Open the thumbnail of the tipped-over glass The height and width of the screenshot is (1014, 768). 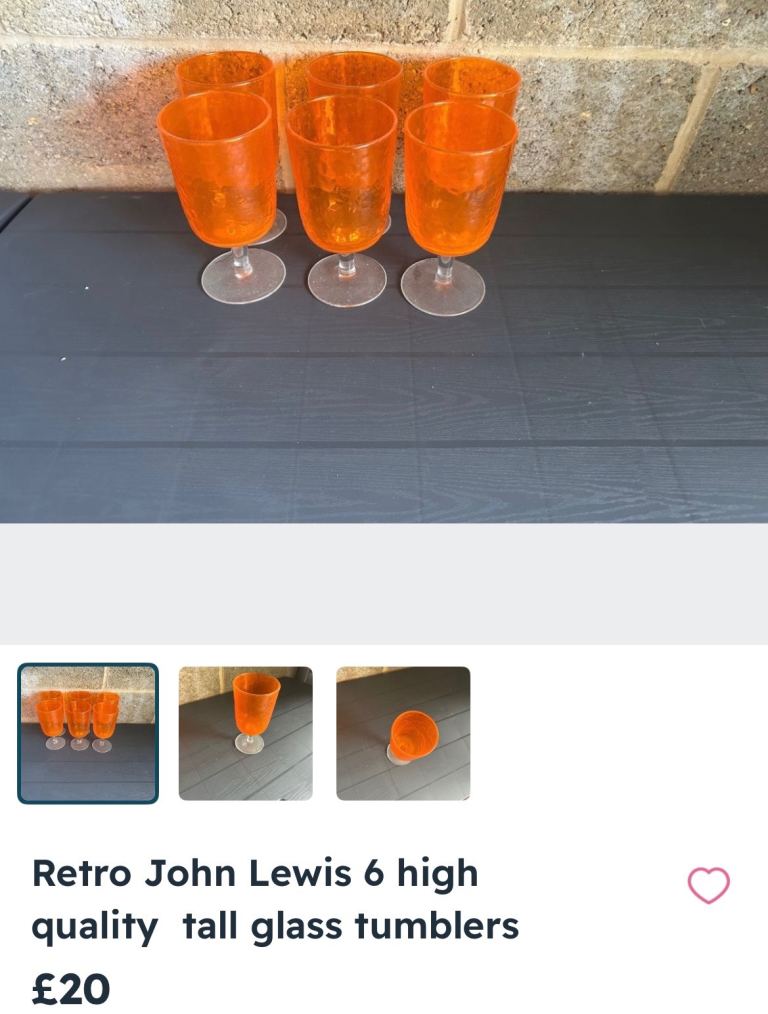(x=403, y=733)
